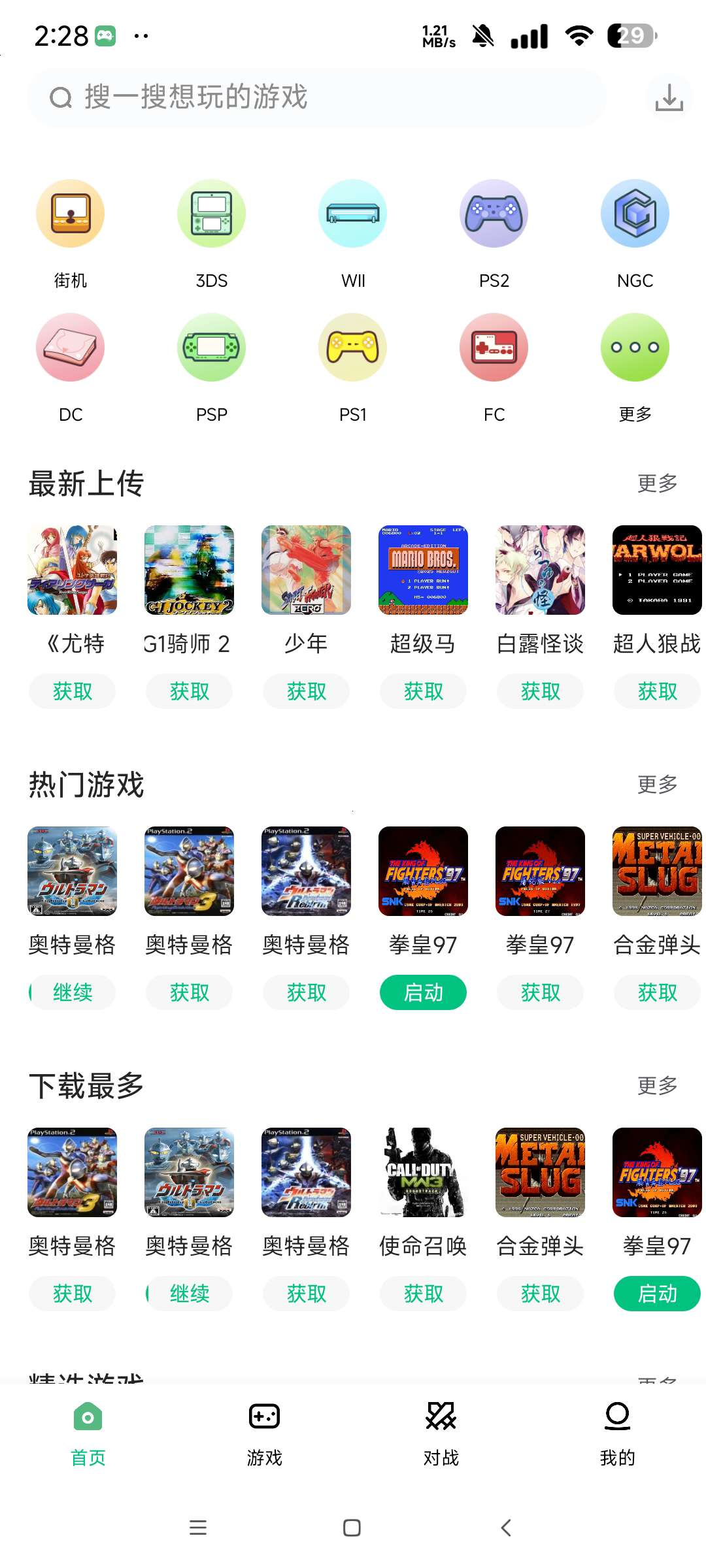706x1568 pixels.
Task: Open the downloads icon
Action: click(669, 98)
